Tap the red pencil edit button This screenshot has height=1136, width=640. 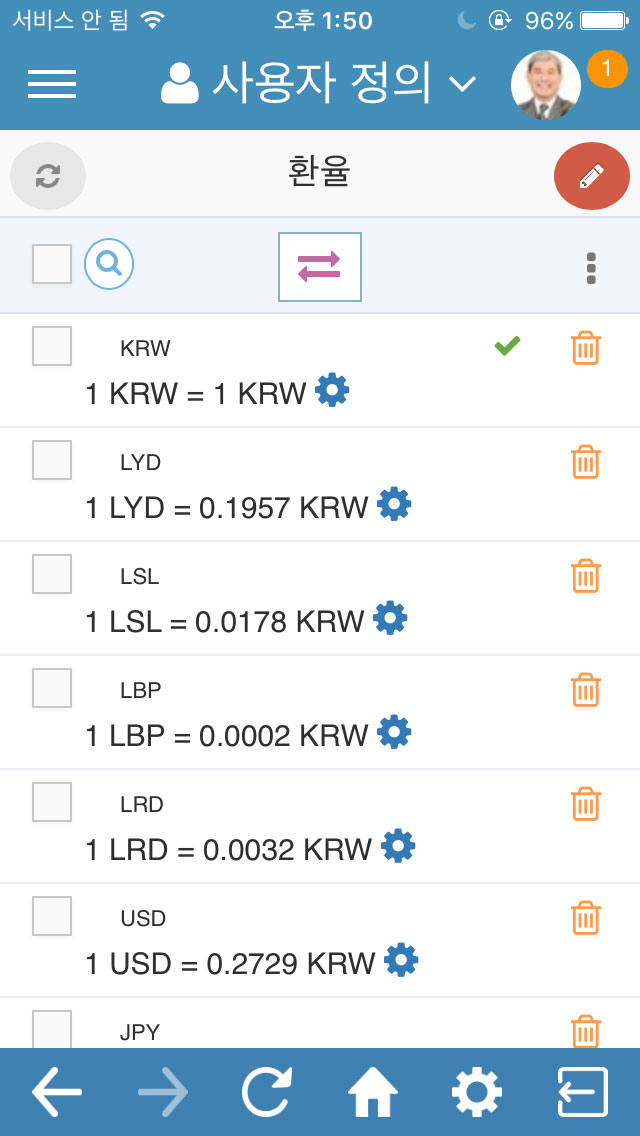click(591, 176)
